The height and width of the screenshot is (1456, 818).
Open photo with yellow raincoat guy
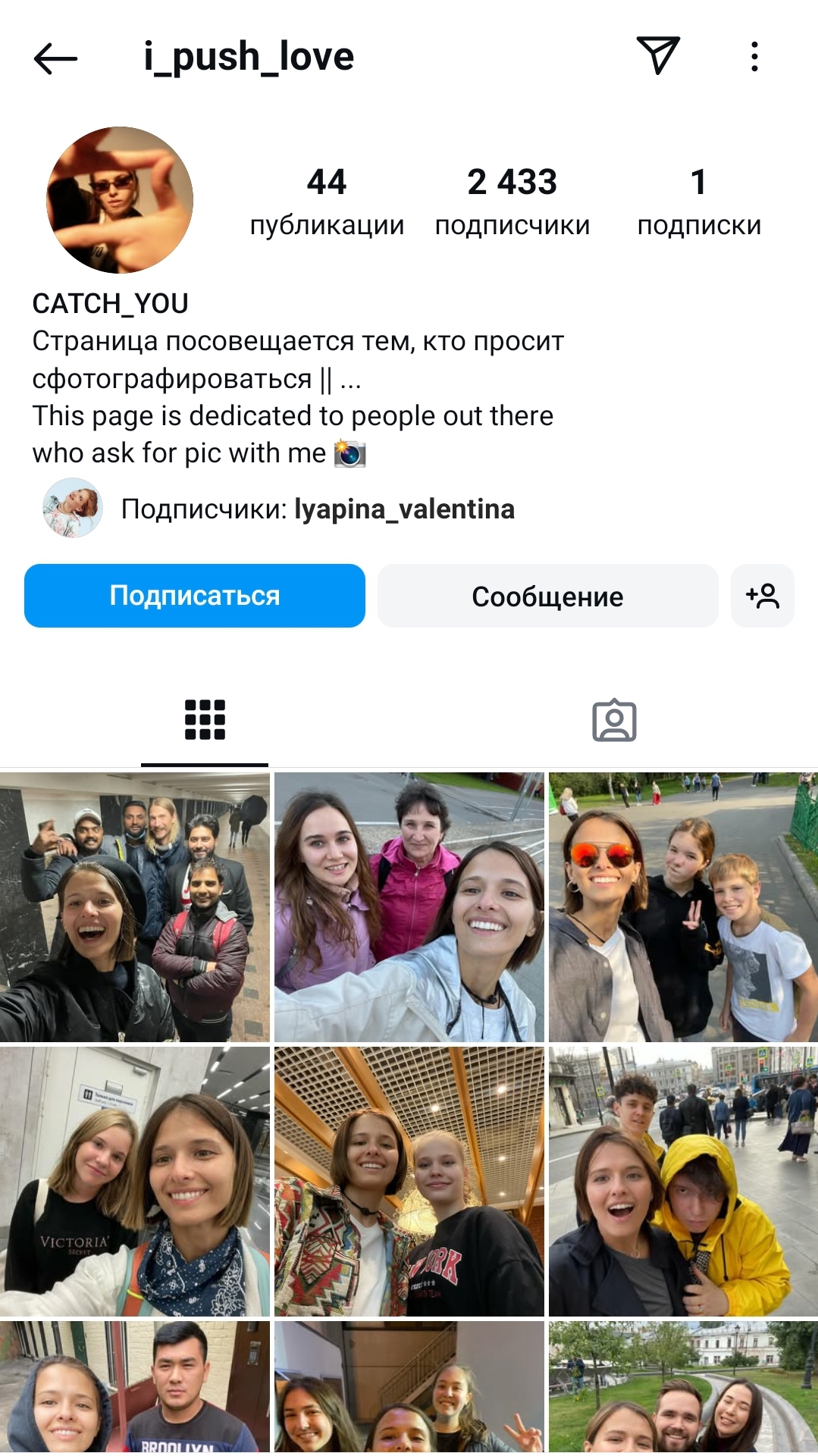[x=683, y=1182]
